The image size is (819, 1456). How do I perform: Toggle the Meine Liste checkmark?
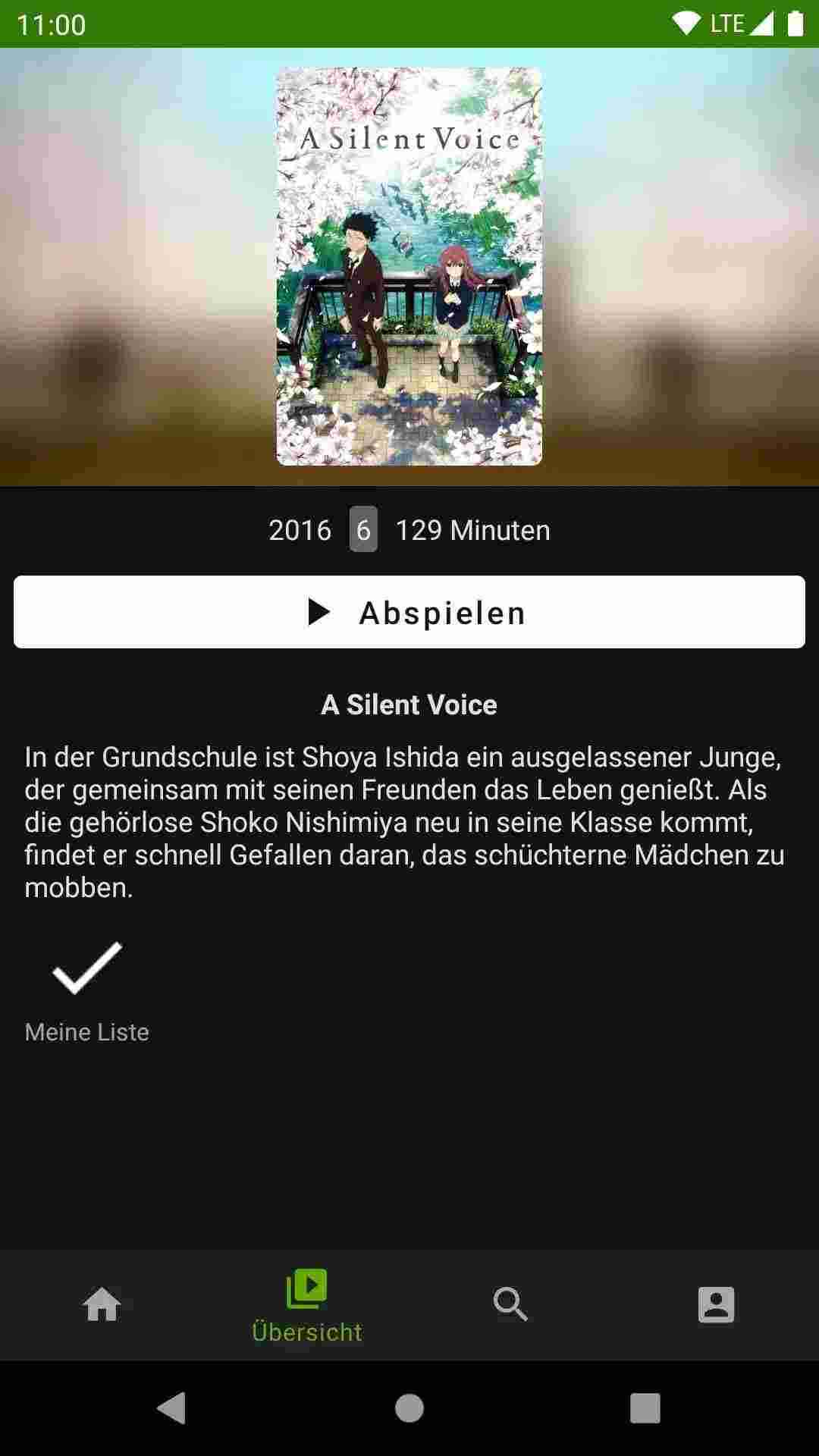[x=86, y=968]
